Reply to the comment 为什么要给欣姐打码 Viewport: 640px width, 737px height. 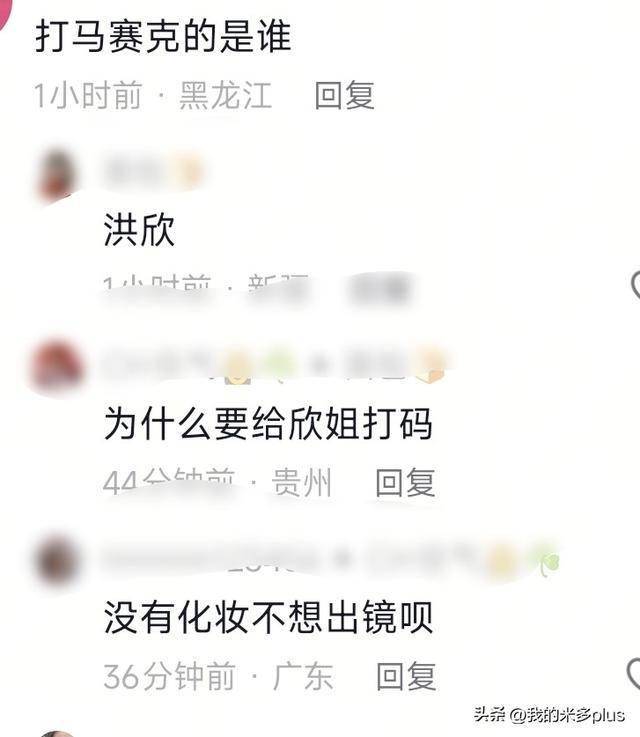[x=405, y=483]
